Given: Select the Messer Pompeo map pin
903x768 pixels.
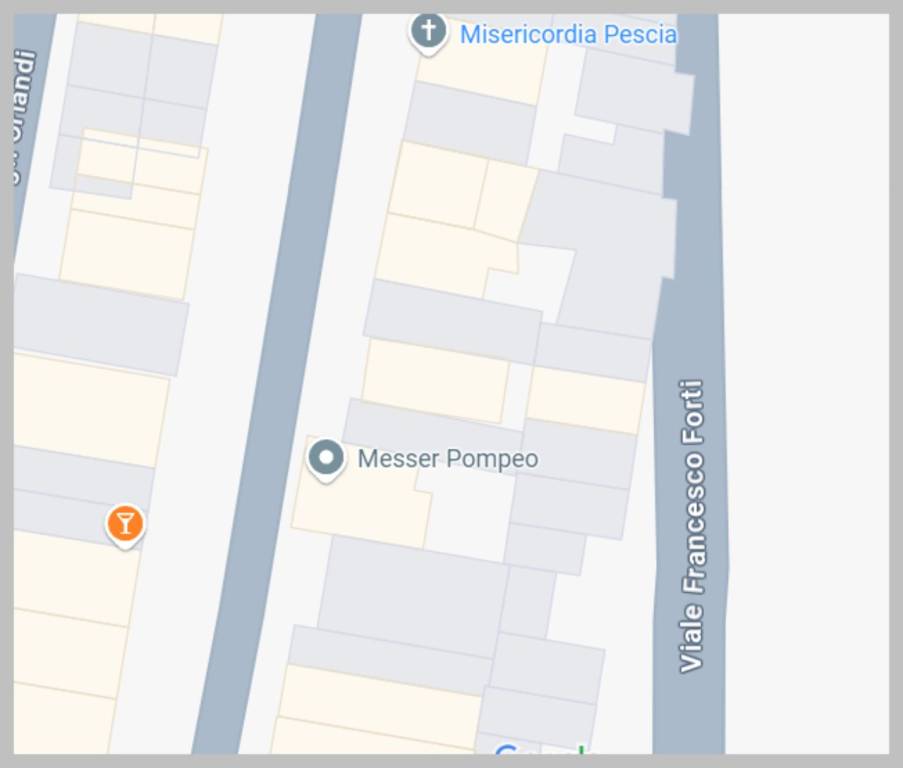Looking at the screenshot, I should 325,459.
